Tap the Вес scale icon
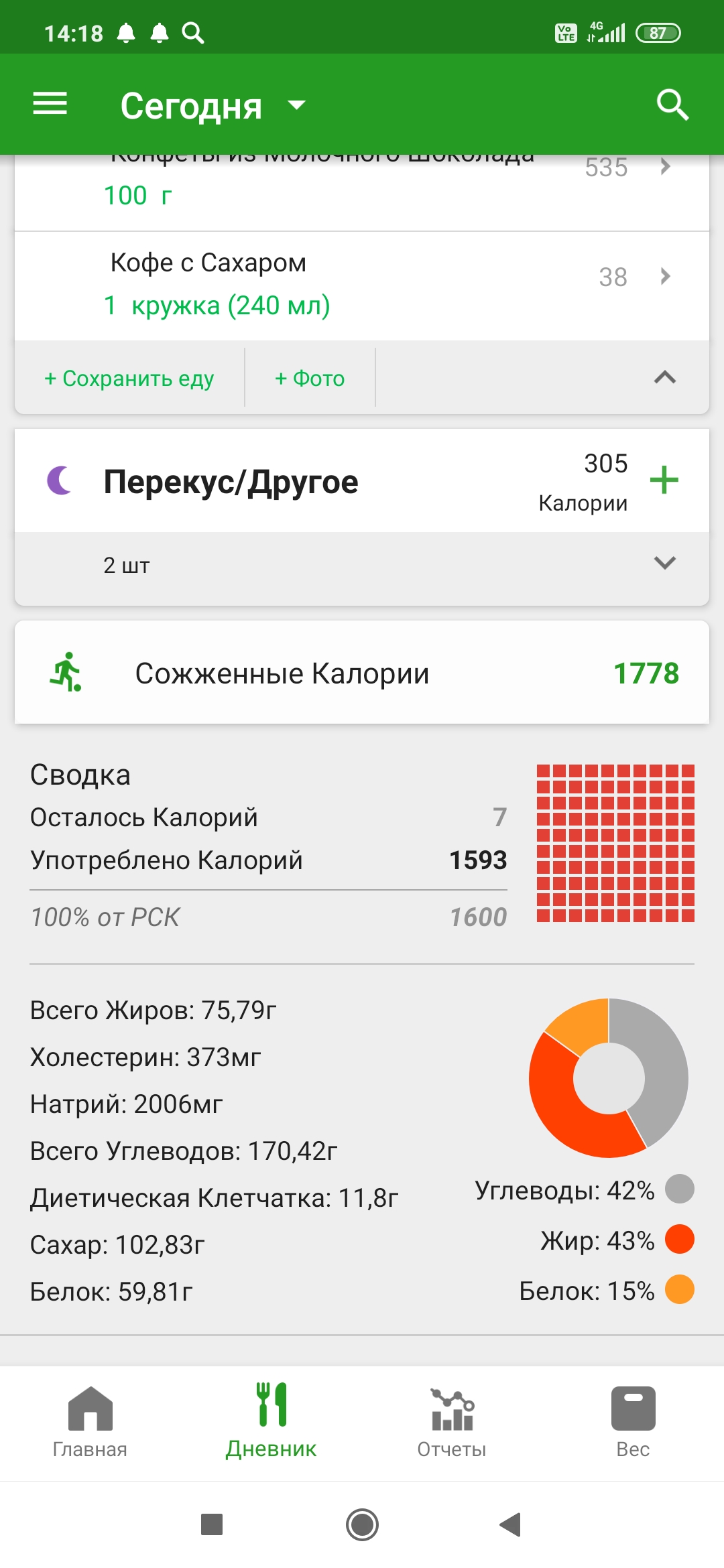724x1568 pixels. tap(632, 1409)
